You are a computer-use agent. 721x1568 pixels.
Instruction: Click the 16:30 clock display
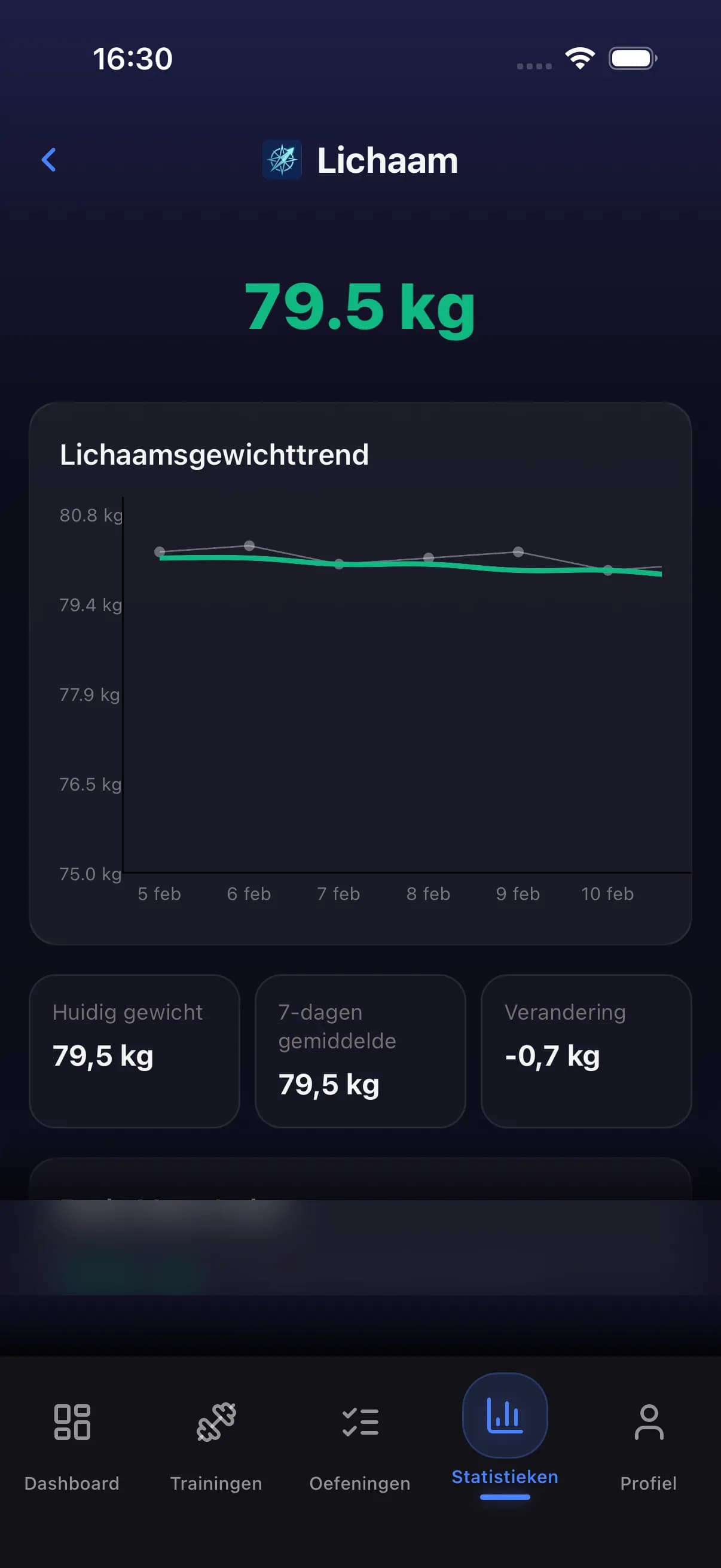pyautogui.click(x=133, y=57)
